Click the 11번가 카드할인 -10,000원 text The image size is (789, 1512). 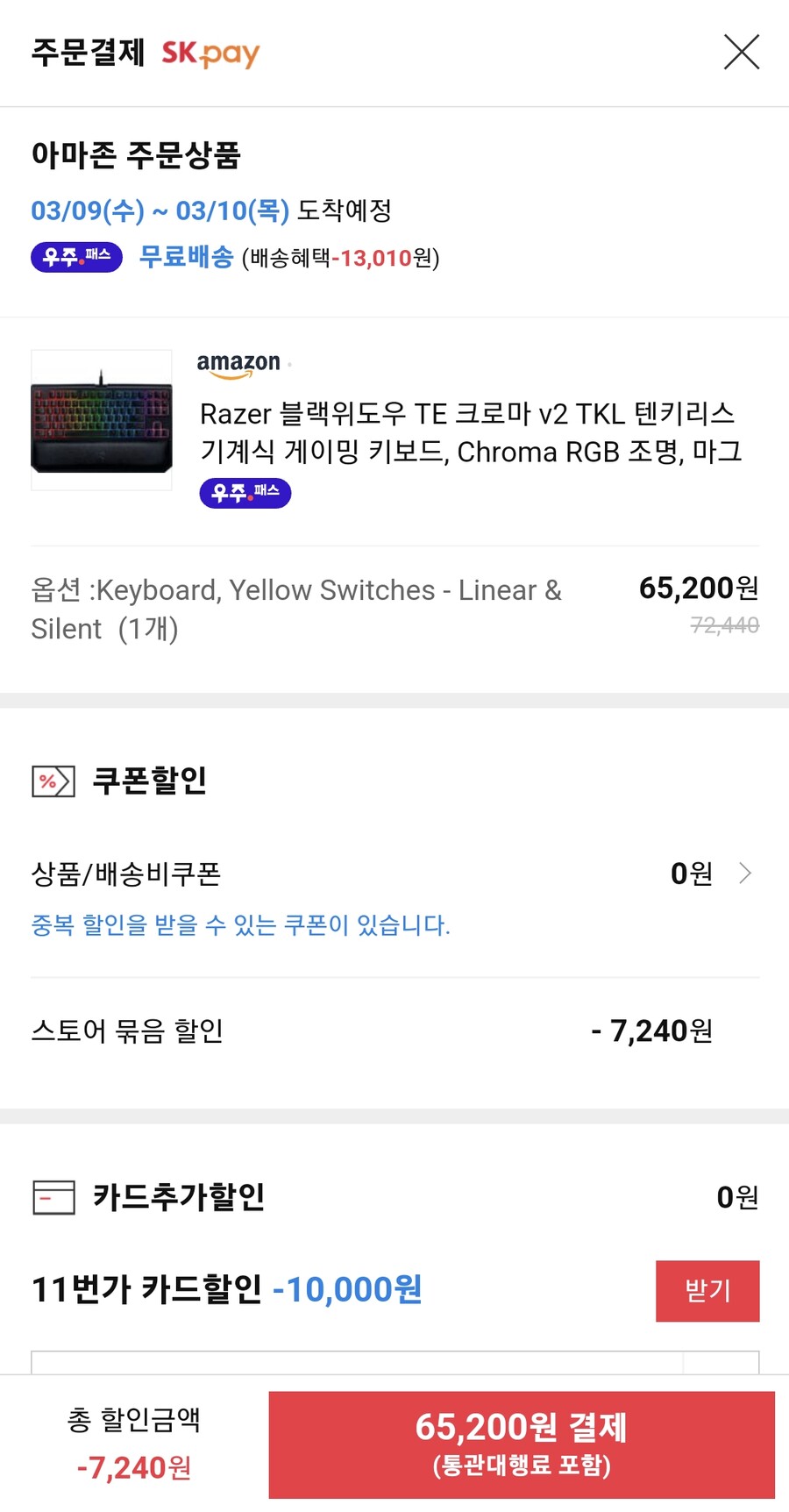click(226, 1290)
